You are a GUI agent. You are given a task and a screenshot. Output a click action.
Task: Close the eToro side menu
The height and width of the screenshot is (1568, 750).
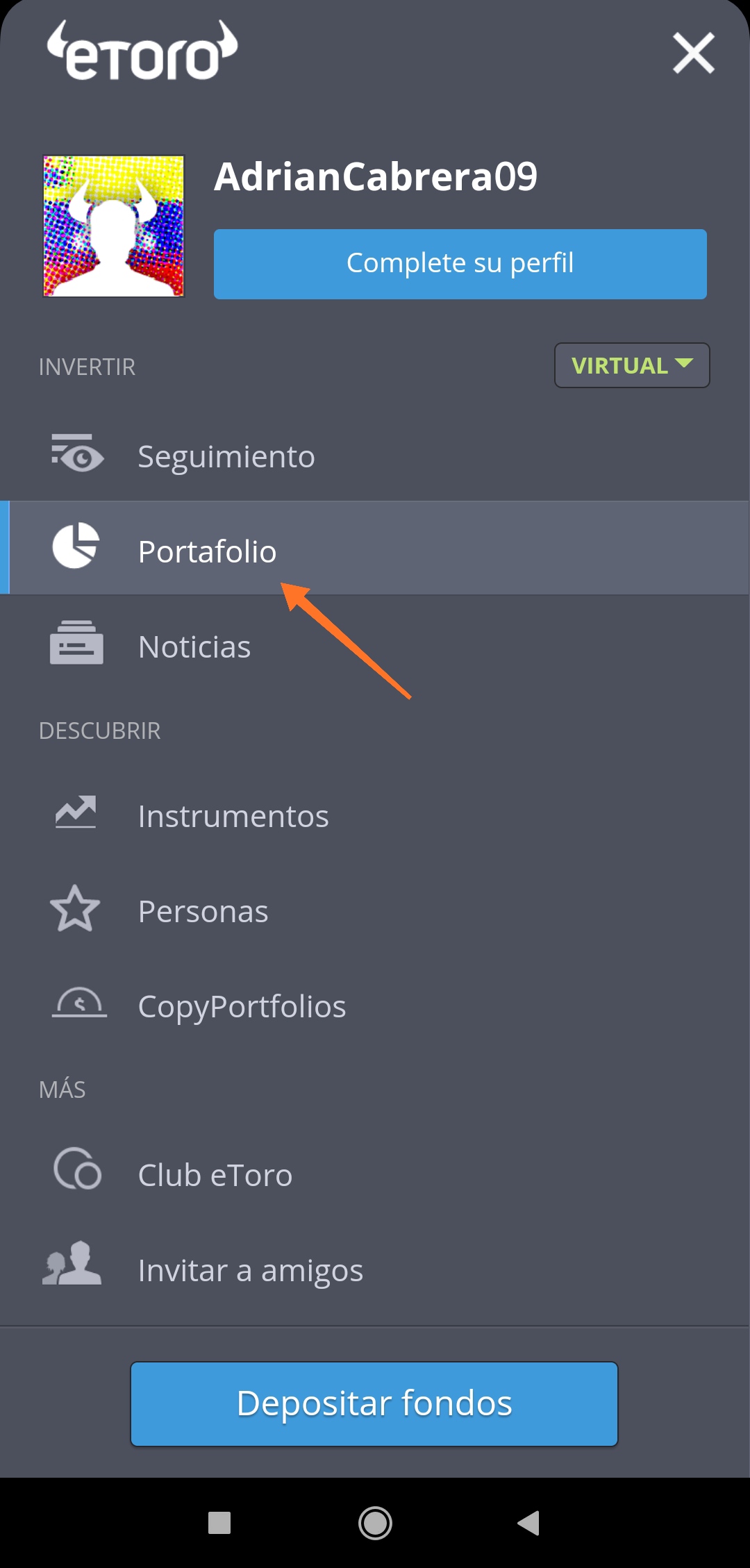pyautogui.click(x=693, y=53)
